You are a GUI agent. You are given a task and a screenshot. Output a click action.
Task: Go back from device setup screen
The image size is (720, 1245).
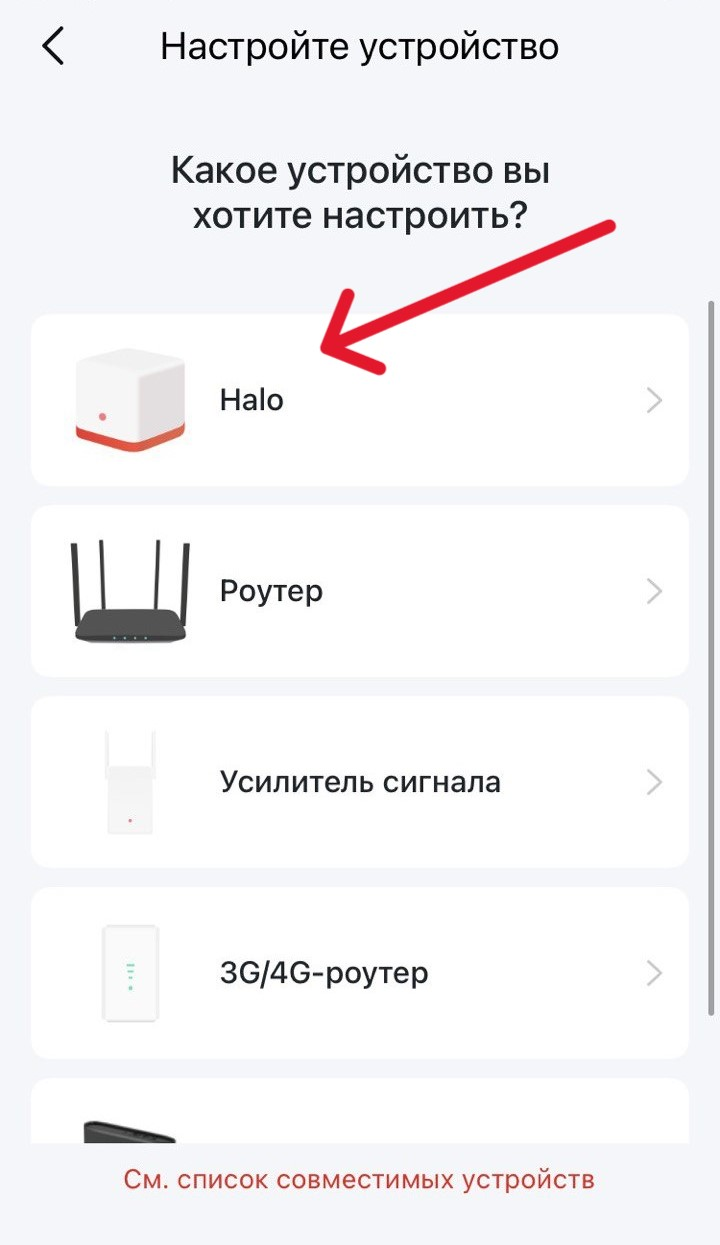pyautogui.click(x=53, y=47)
